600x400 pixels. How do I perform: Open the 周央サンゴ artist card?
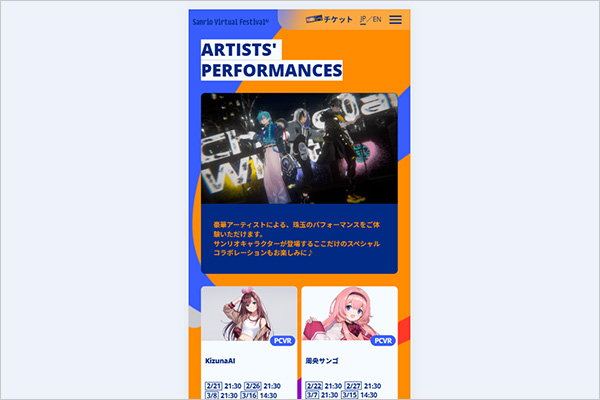[x=349, y=340]
